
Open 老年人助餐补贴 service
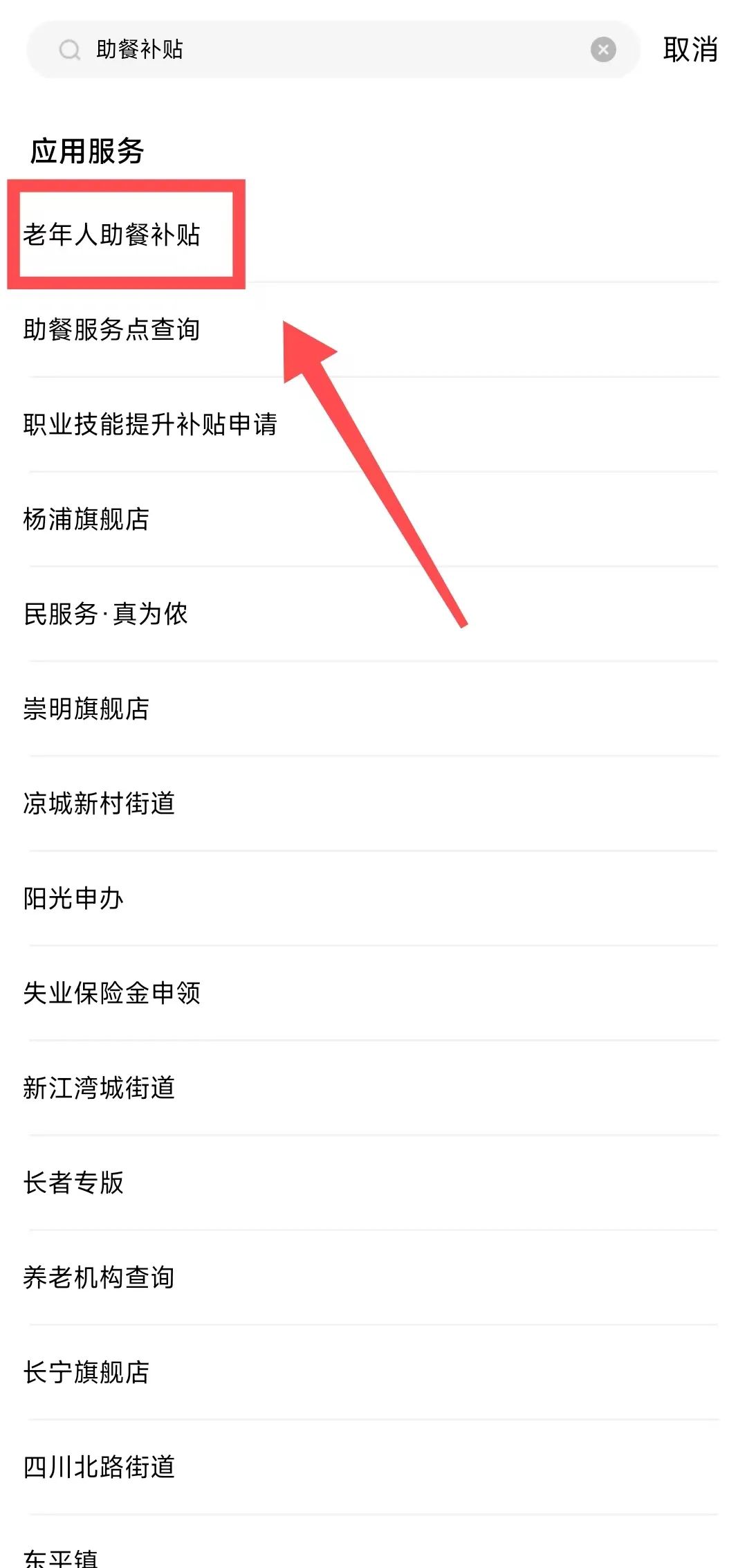click(x=112, y=235)
